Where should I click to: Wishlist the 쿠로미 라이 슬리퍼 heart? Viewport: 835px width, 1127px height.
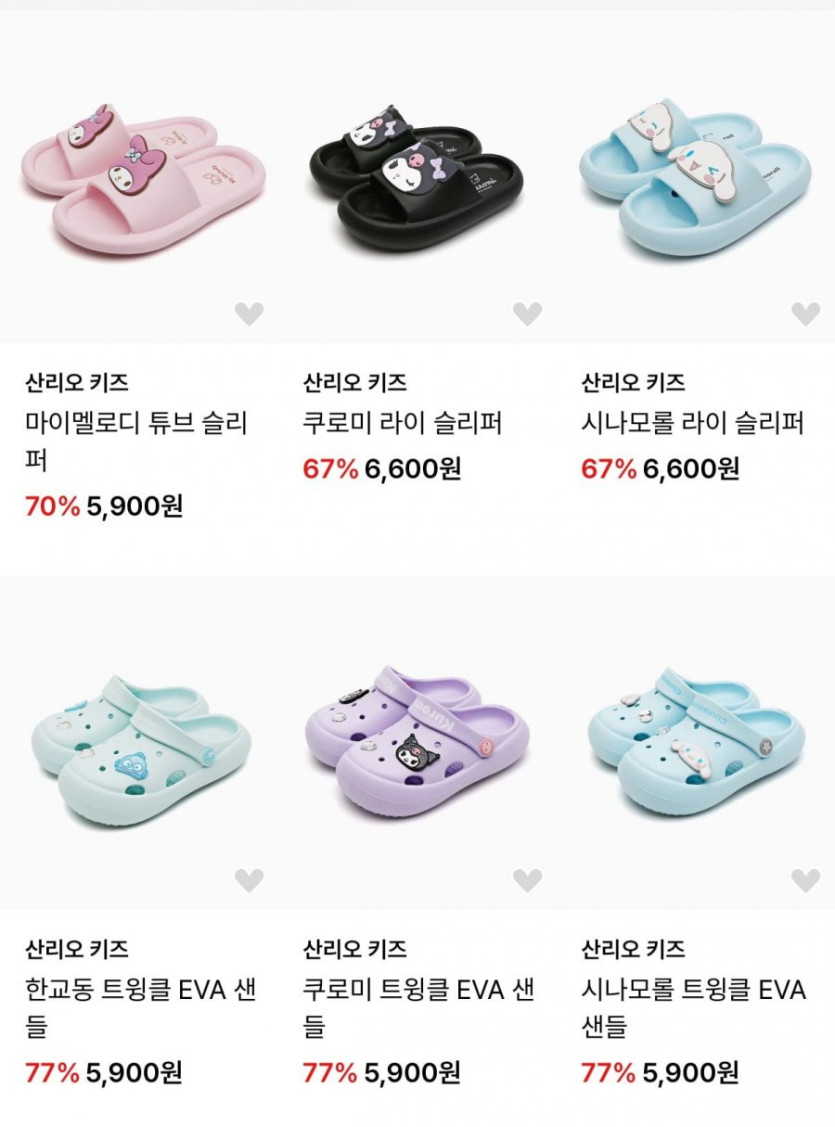527,314
